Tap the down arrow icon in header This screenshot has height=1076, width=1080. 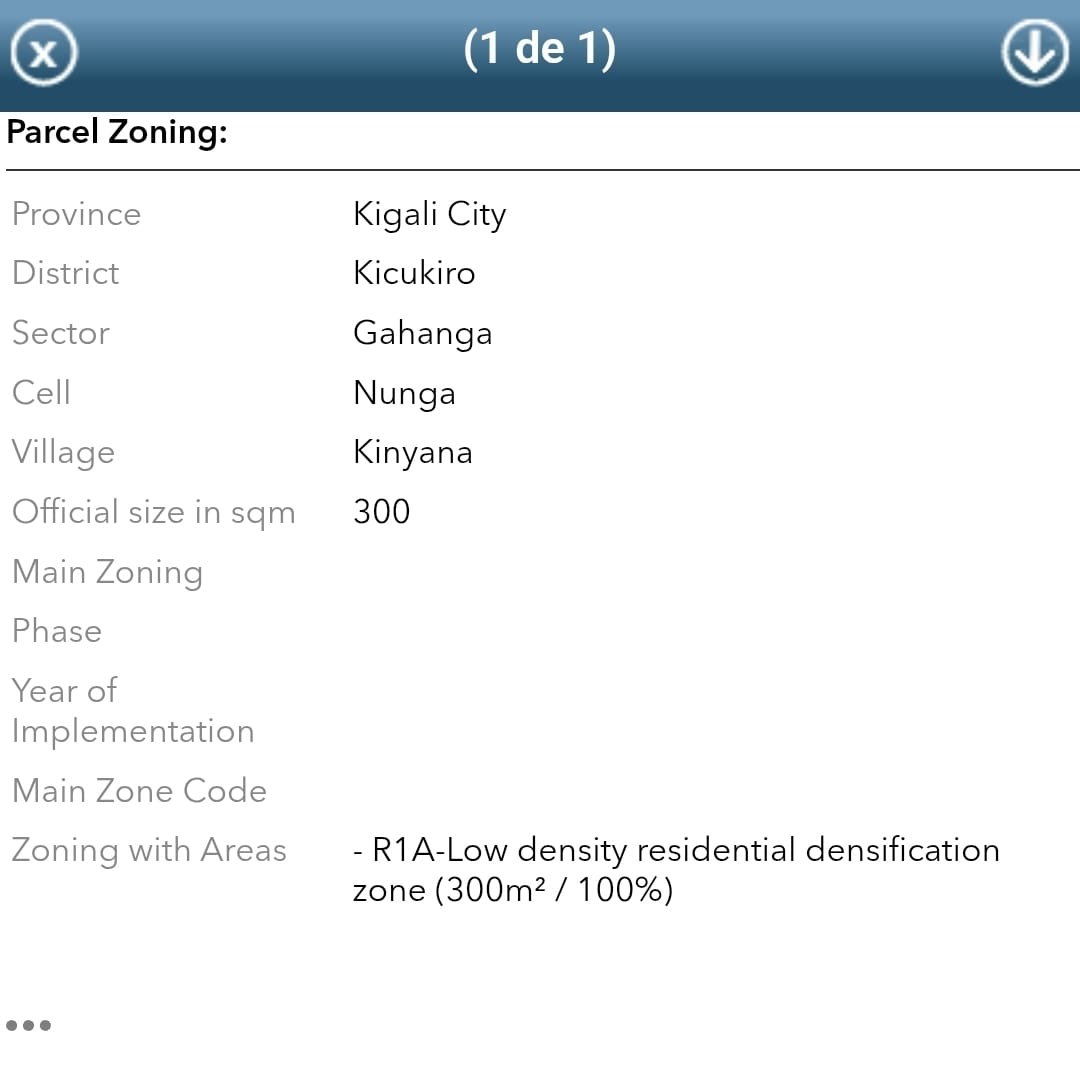tap(1034, 52)
